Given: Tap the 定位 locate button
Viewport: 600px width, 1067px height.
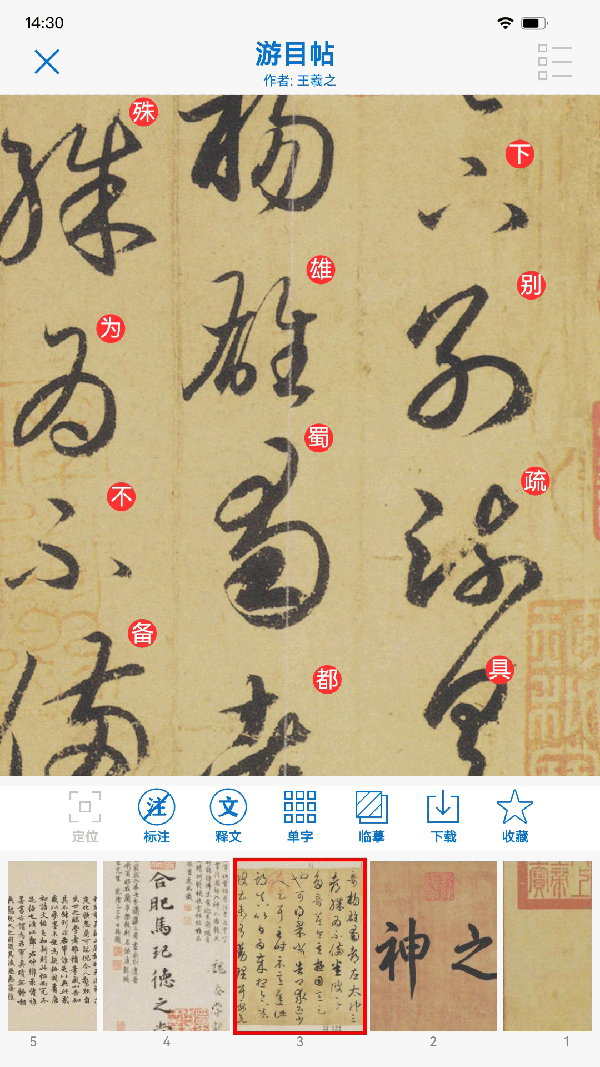Looking at the screenshot, I should [85, 814].
